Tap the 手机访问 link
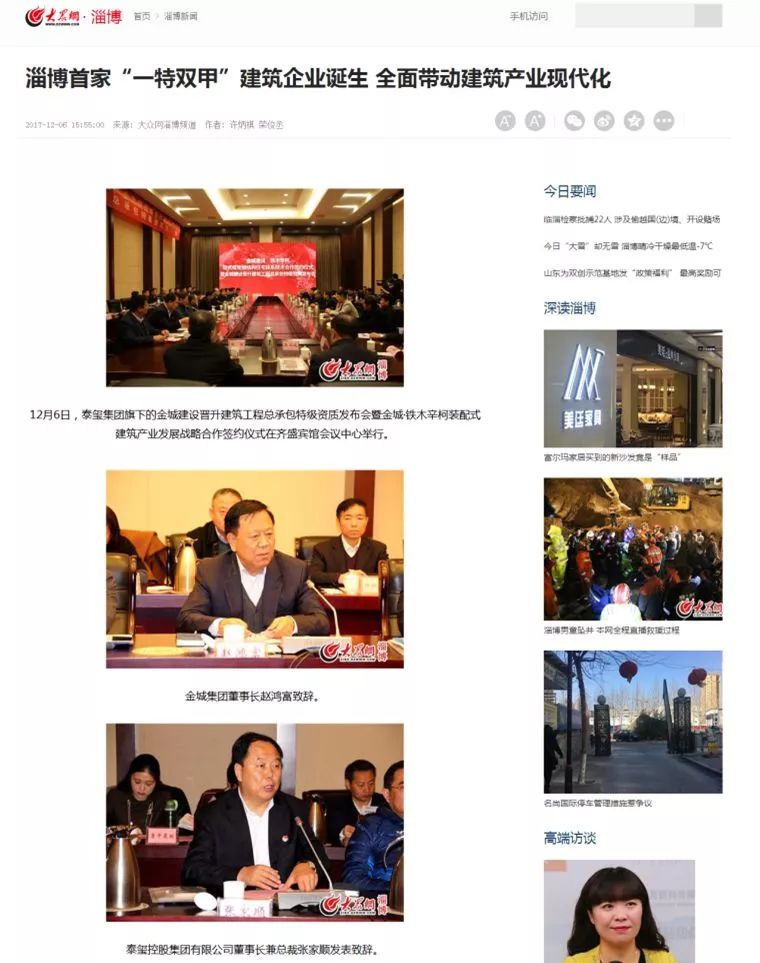This screenshot has height=963, width=760. tap(528, 17)
